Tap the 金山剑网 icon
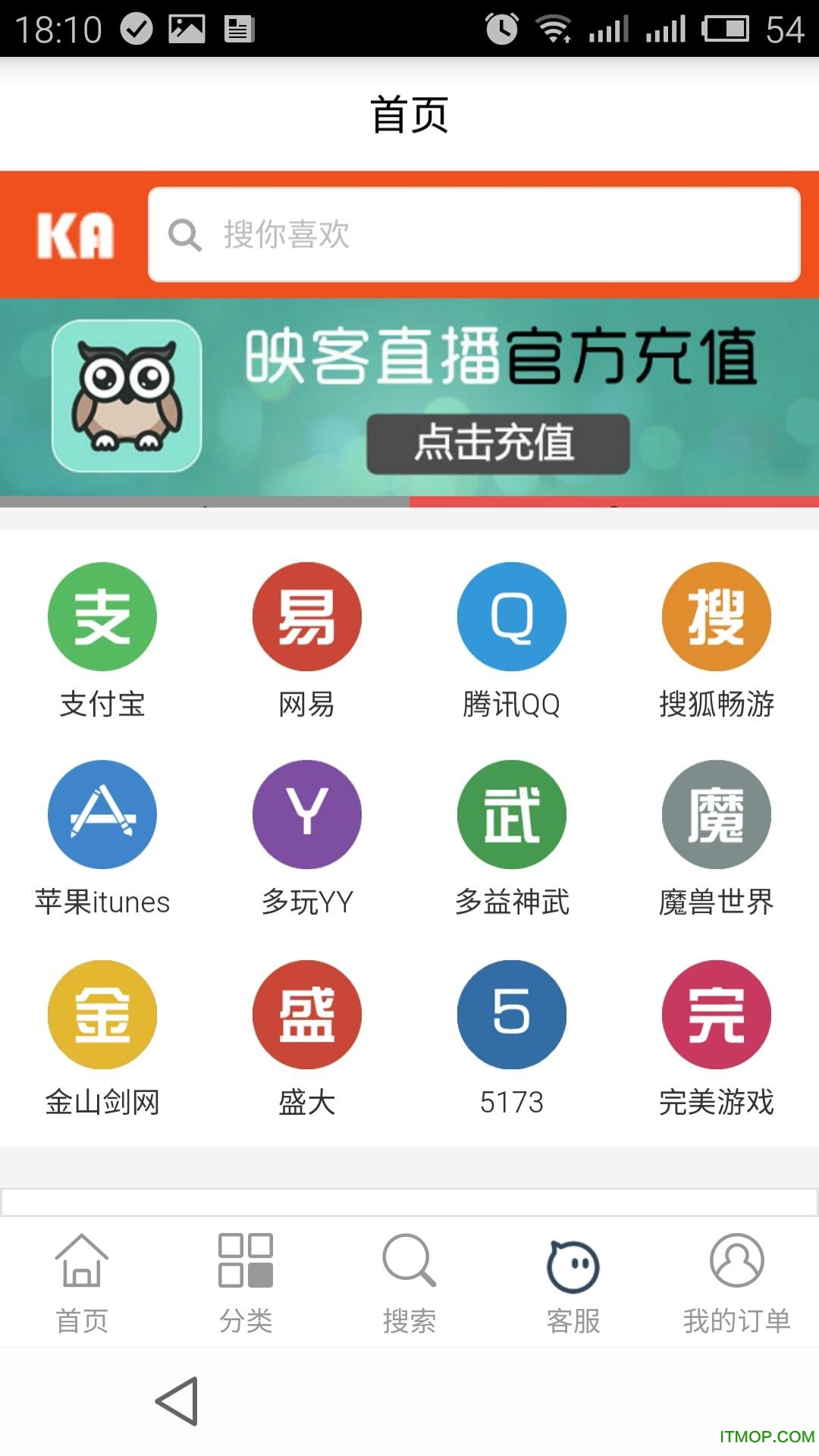This screenshot has width=819, height=1456. (x=102, y=1015)
